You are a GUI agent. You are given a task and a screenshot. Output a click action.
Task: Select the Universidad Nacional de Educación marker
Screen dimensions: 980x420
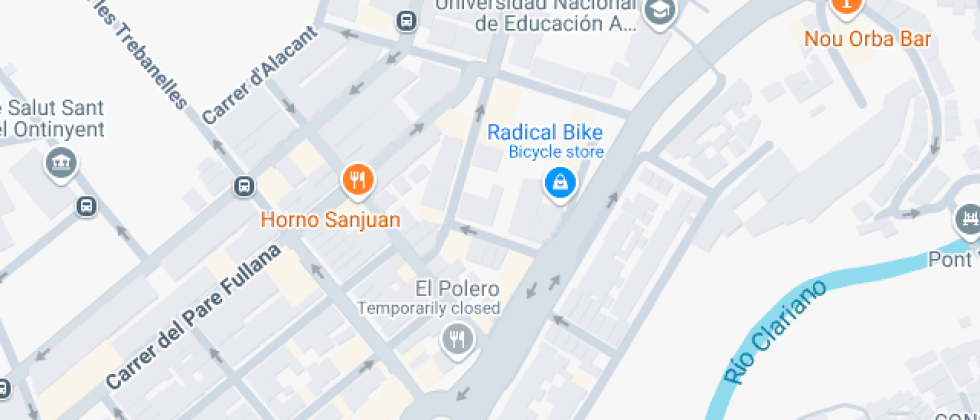point(660,12)
